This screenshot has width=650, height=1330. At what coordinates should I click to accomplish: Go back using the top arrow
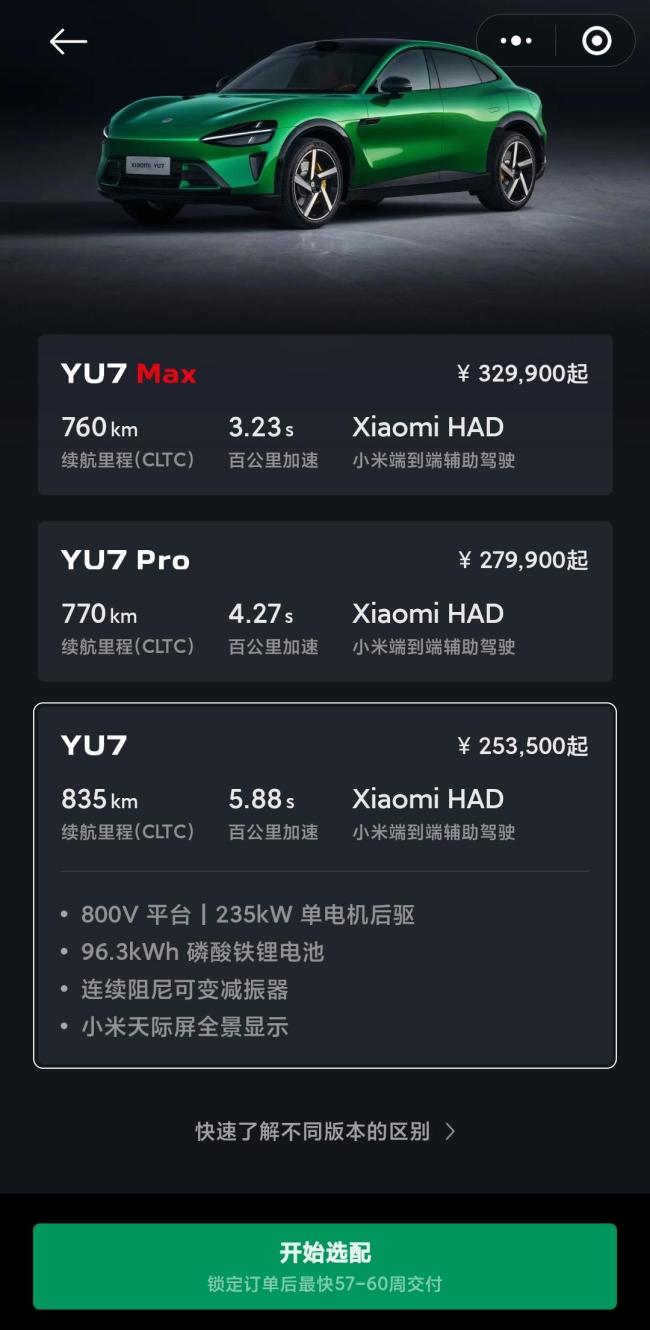click(68, 41)
